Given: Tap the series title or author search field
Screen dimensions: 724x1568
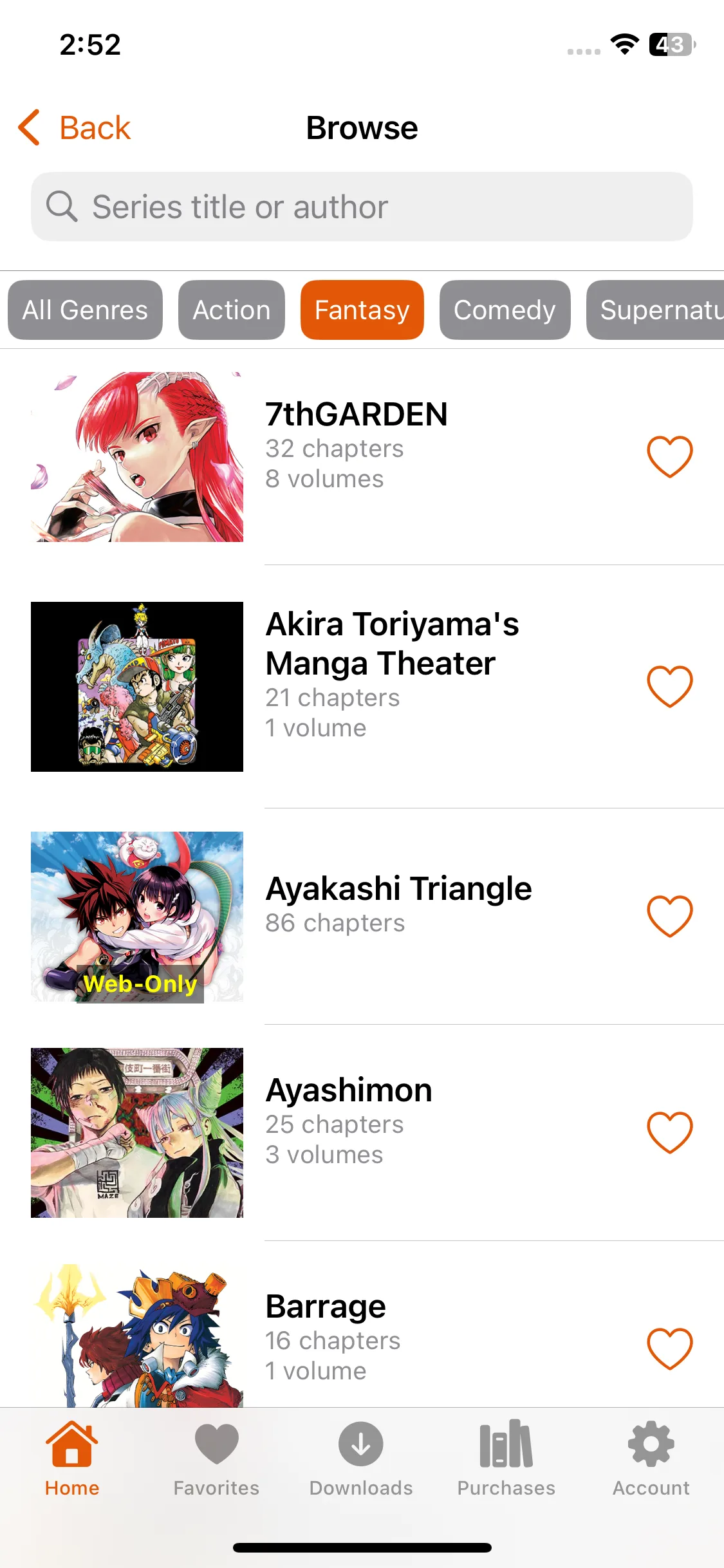Looking at the screenshot, I should click(362, 207).
